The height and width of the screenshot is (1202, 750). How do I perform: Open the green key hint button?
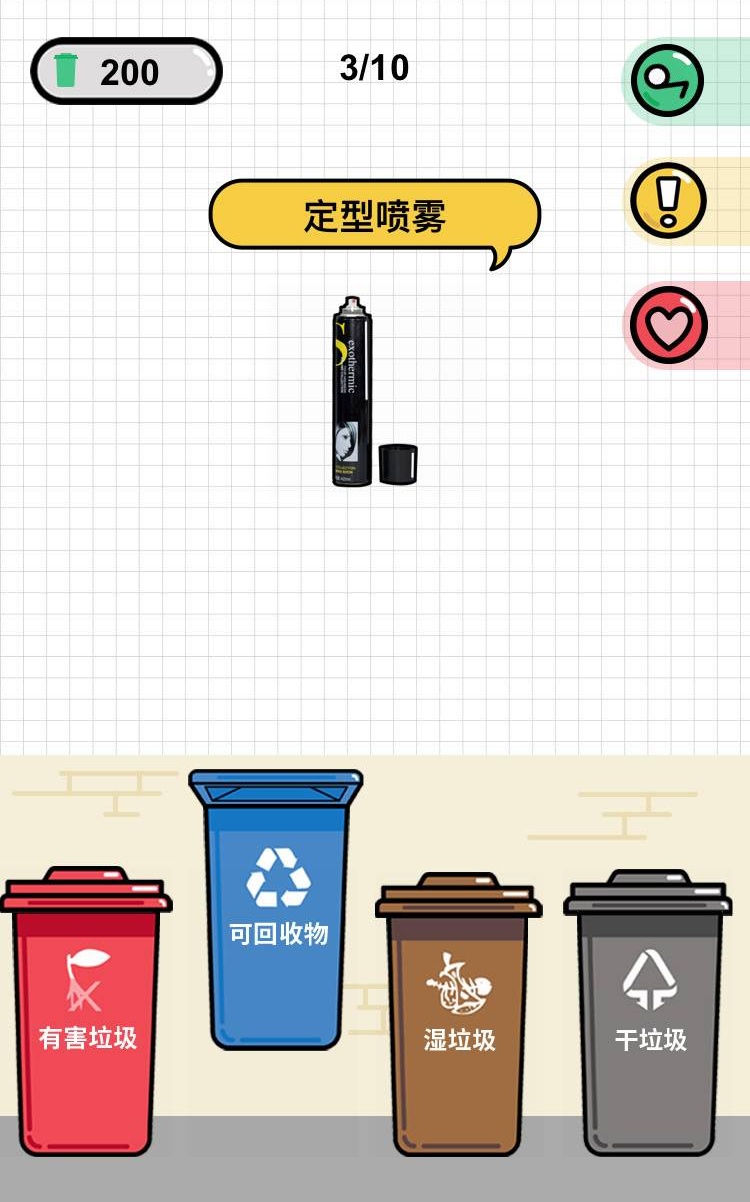[667, 80]
